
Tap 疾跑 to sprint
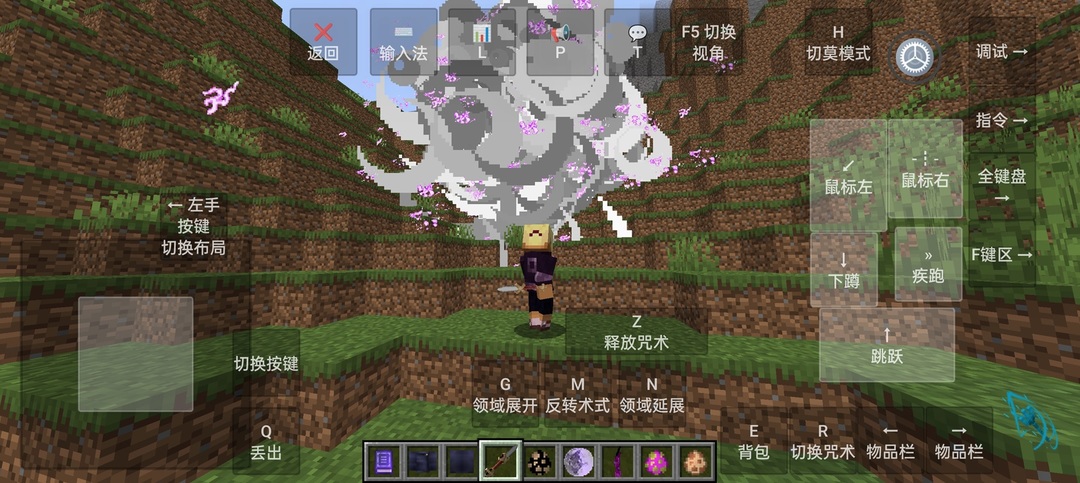coord(928,265)
